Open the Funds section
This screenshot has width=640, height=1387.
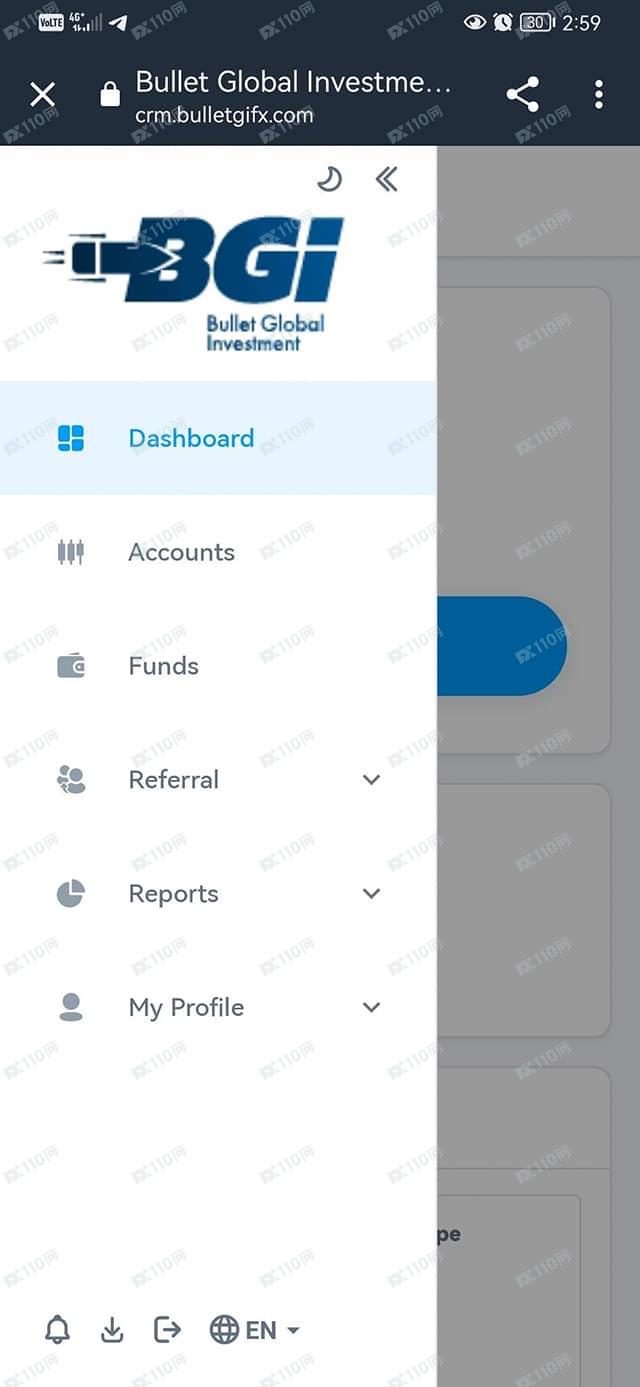pos(218,666)
